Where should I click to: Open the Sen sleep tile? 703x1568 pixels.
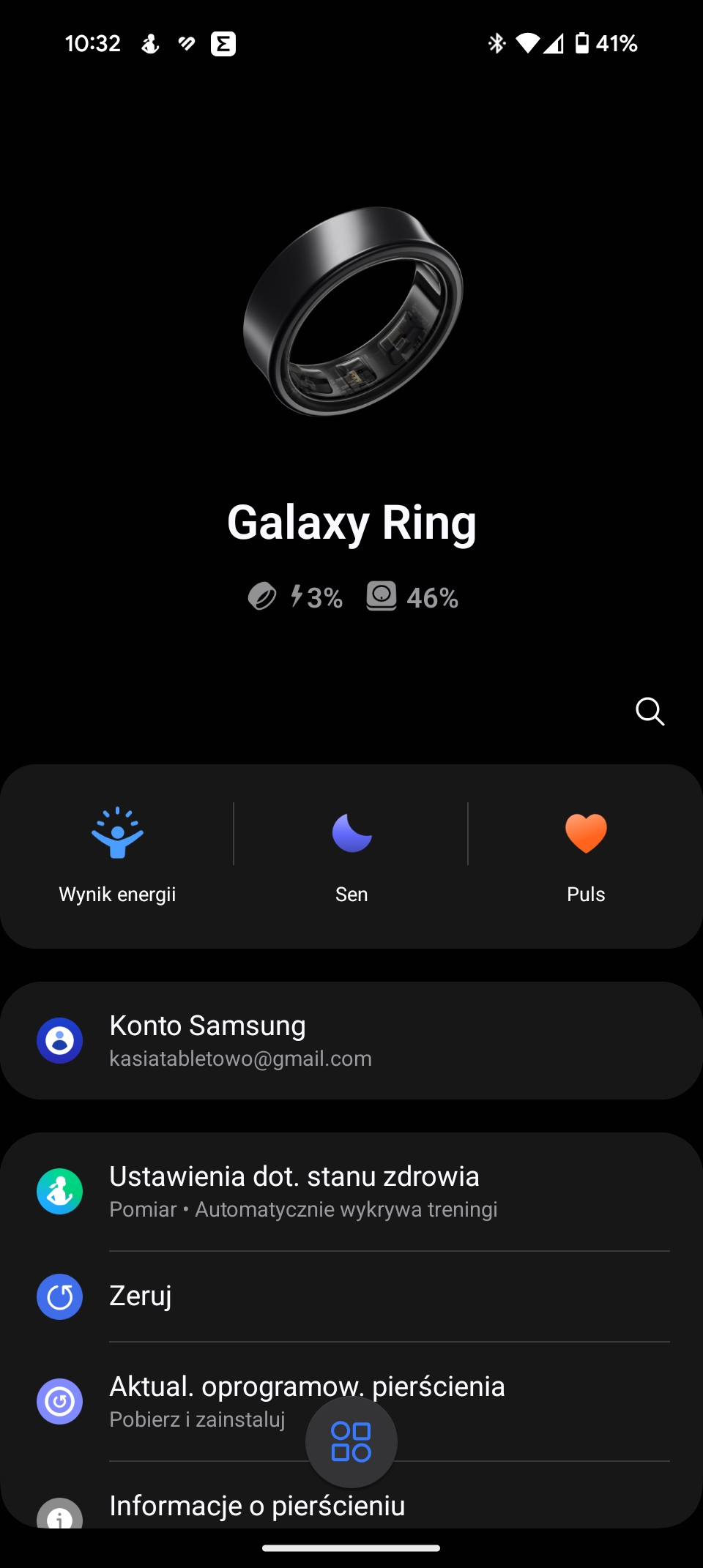click(351, 856)
